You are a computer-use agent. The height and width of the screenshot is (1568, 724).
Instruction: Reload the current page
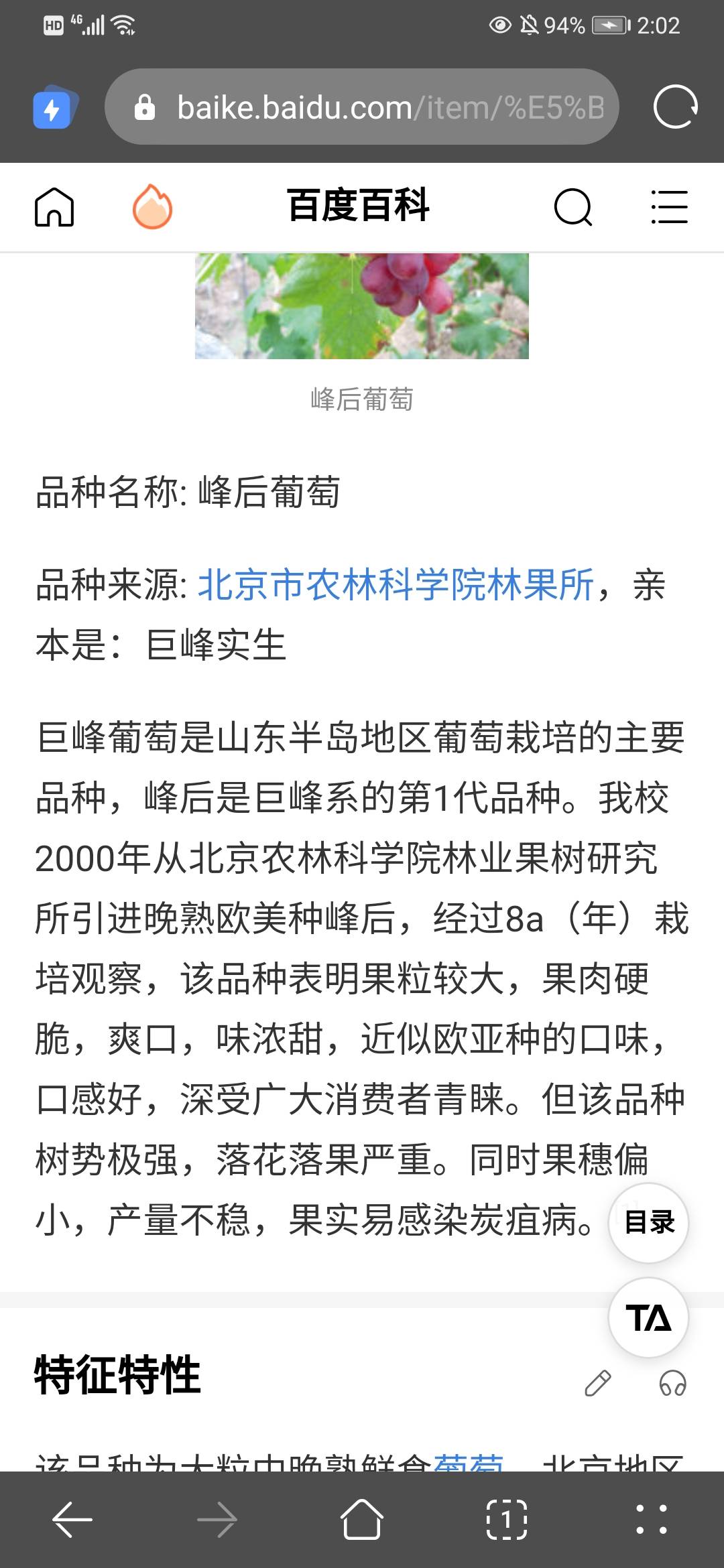[675, 107]
